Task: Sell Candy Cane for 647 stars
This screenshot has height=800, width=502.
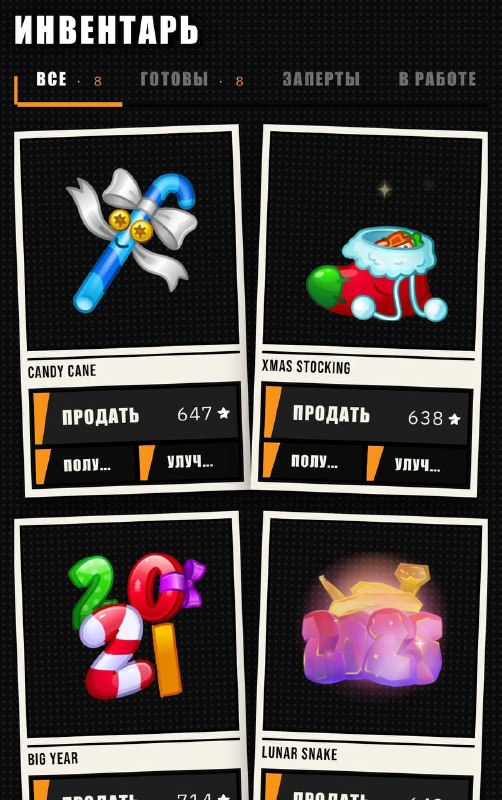Action: coord(136,414)
